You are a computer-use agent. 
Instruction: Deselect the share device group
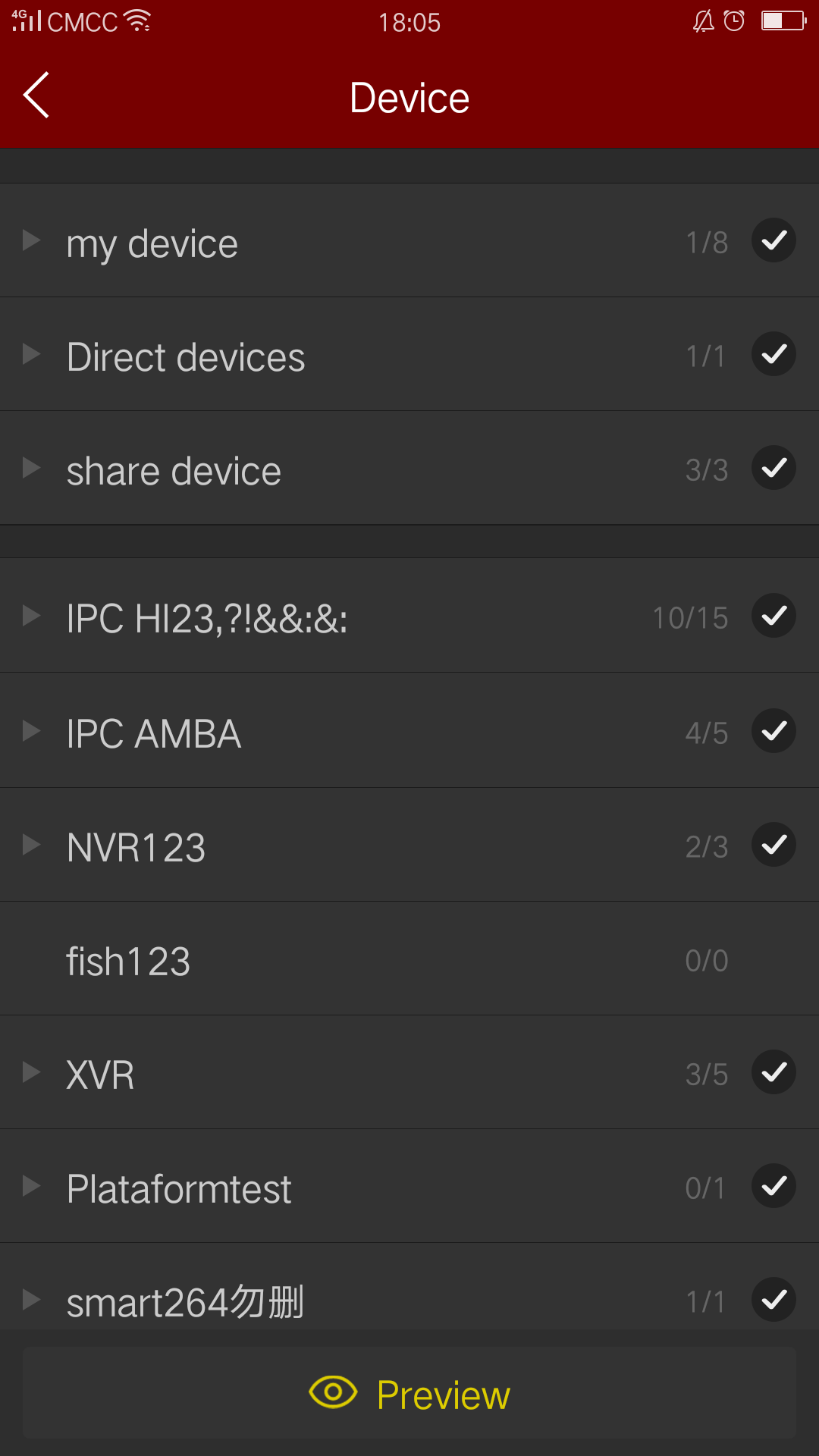click(x=773, y=469)
